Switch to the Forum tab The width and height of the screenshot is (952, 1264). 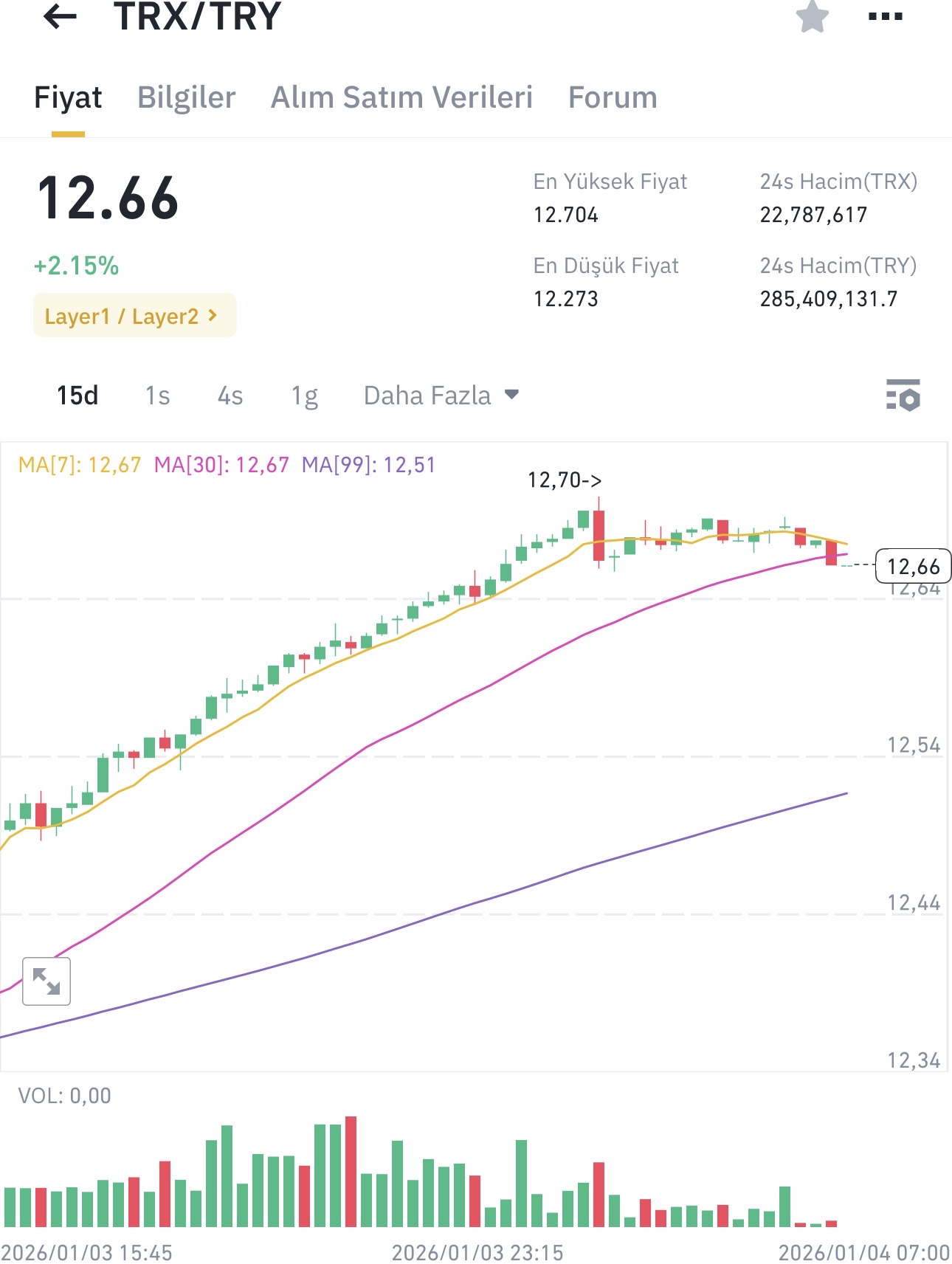click(x=613, y=97)
